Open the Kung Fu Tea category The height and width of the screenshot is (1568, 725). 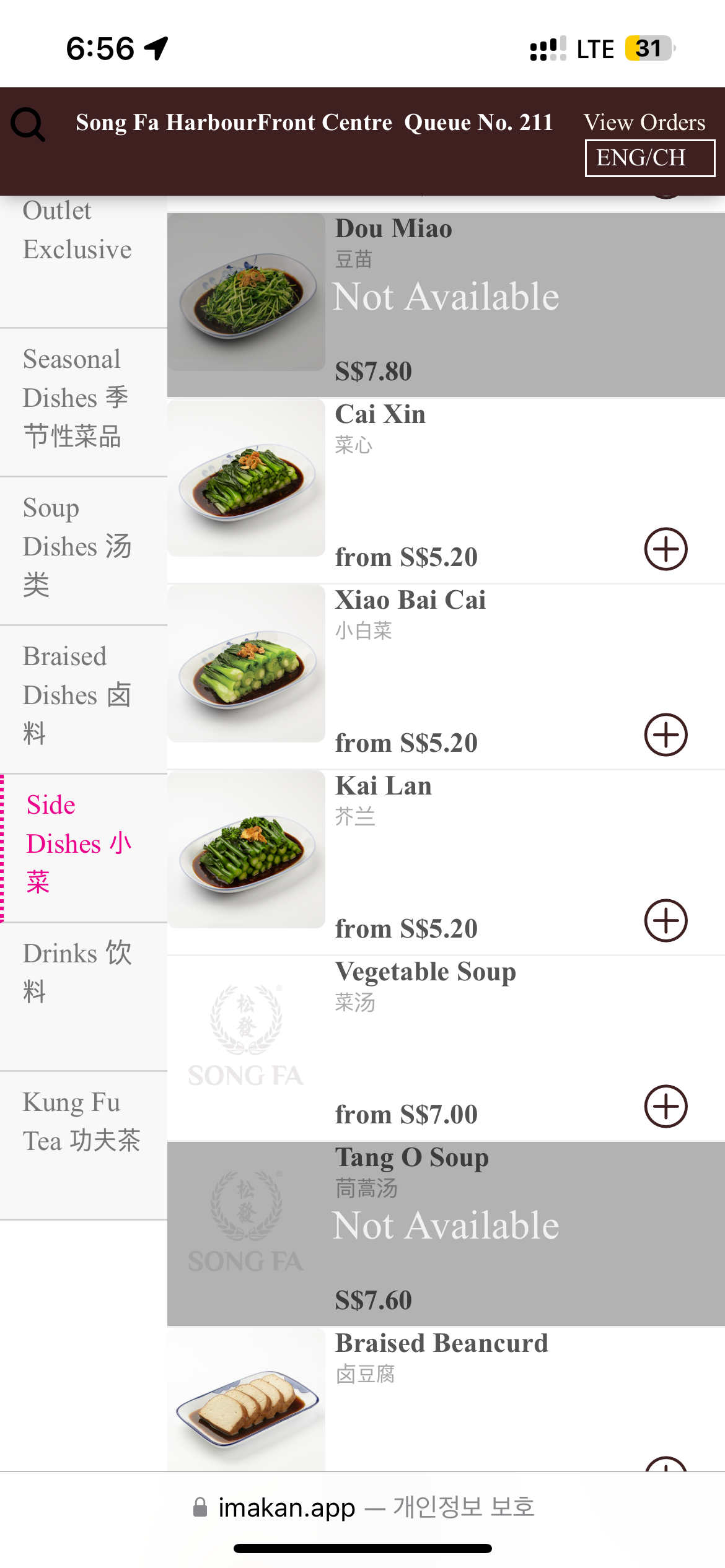pos(81,1121)
